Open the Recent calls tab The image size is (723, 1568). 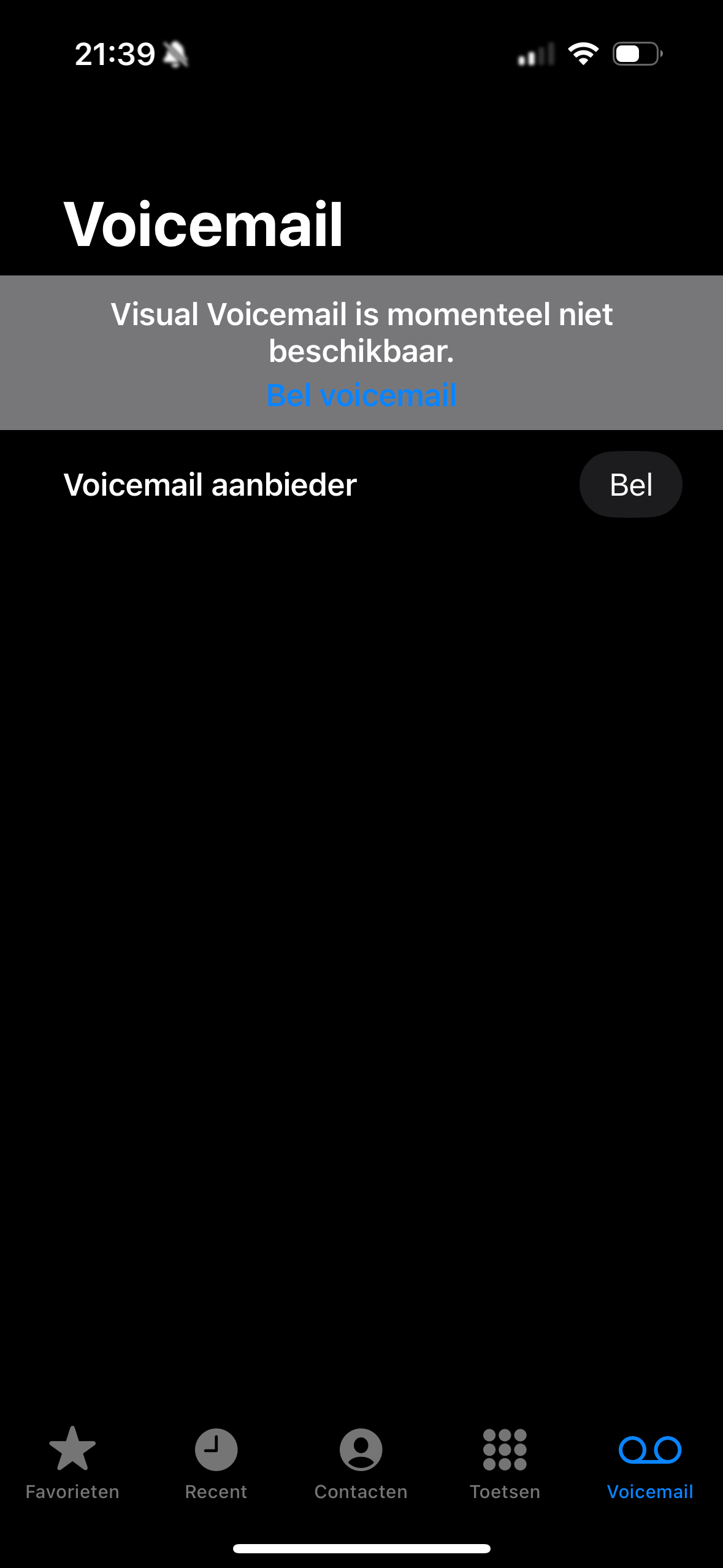pos(216,1462)
